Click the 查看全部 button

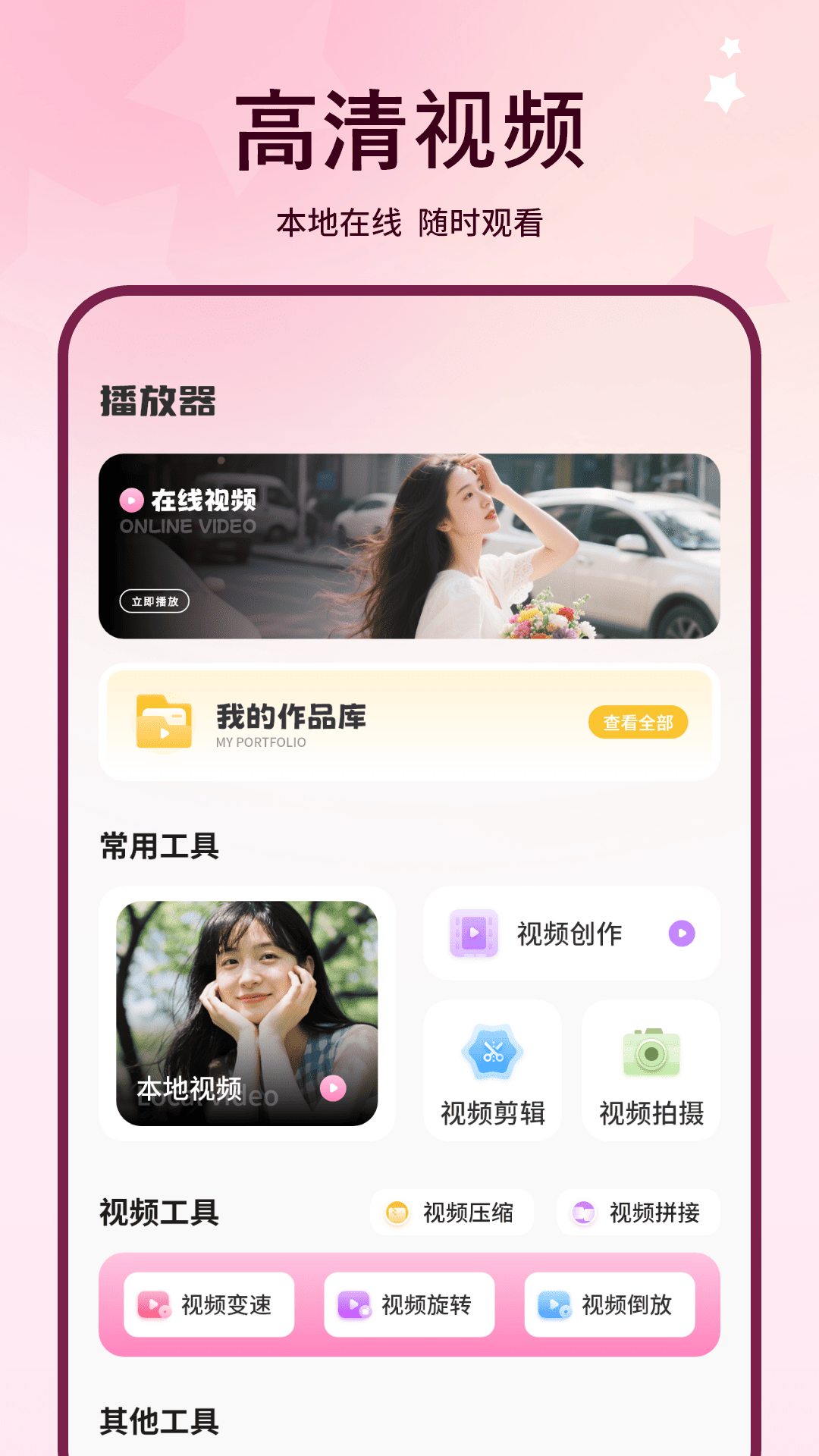coord(638,724)
